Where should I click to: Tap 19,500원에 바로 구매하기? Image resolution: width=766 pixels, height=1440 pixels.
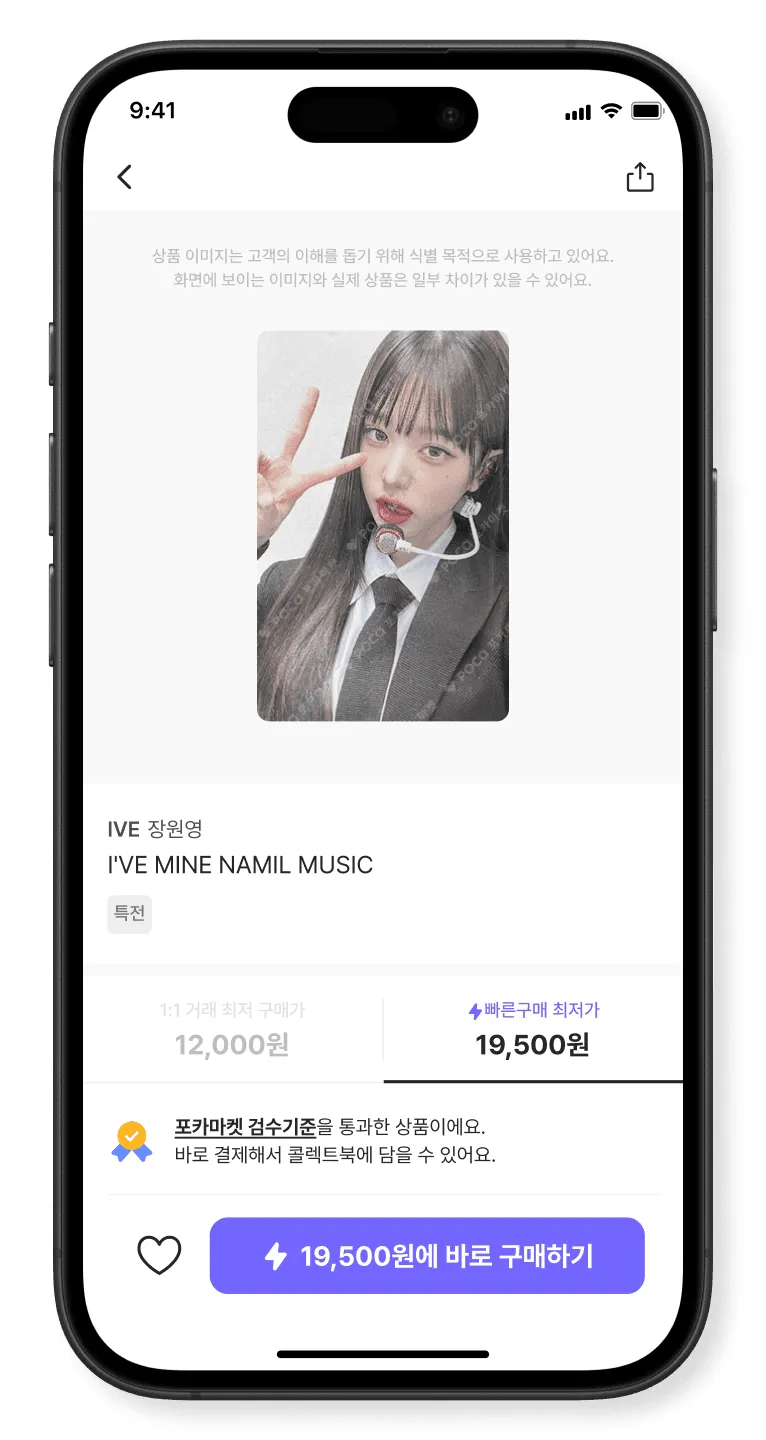(x=427, y=1255)
